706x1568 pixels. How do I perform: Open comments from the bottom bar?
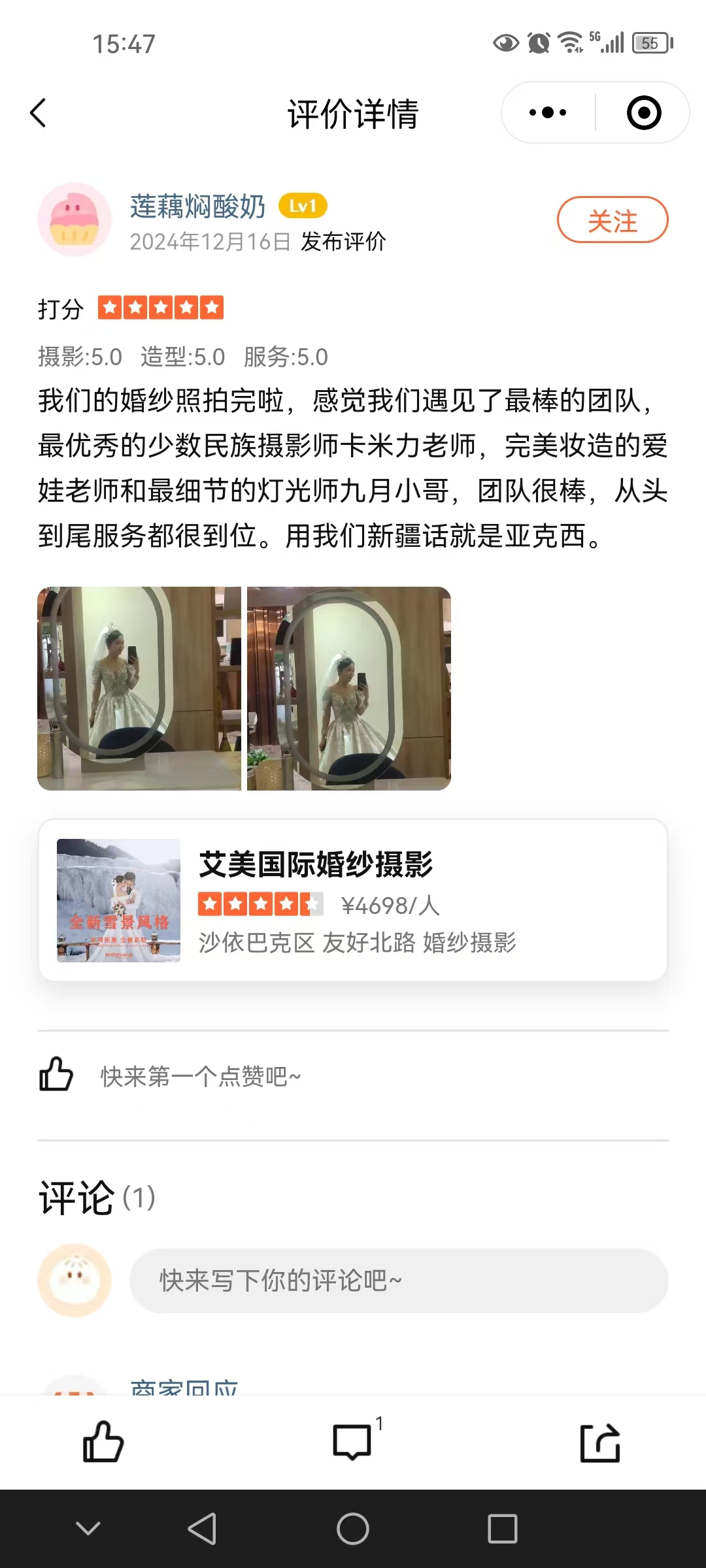coord(353,1441)
